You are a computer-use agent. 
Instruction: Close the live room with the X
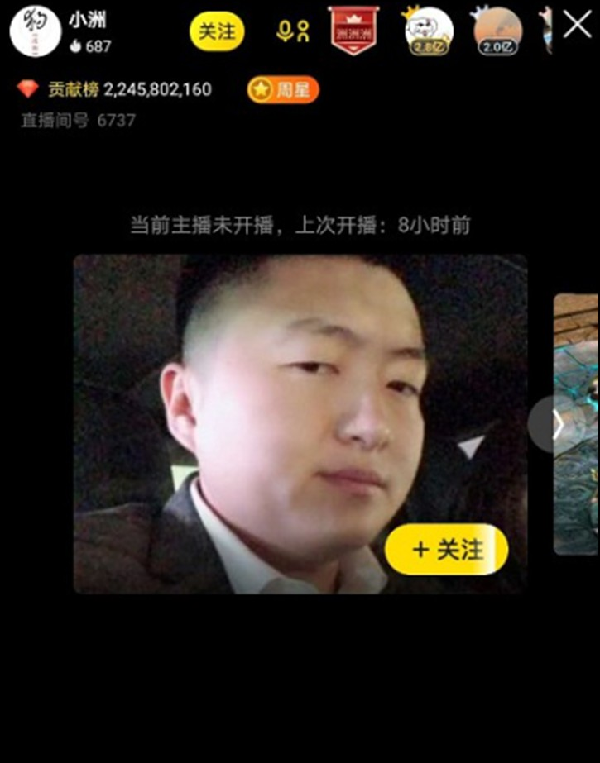577,24
